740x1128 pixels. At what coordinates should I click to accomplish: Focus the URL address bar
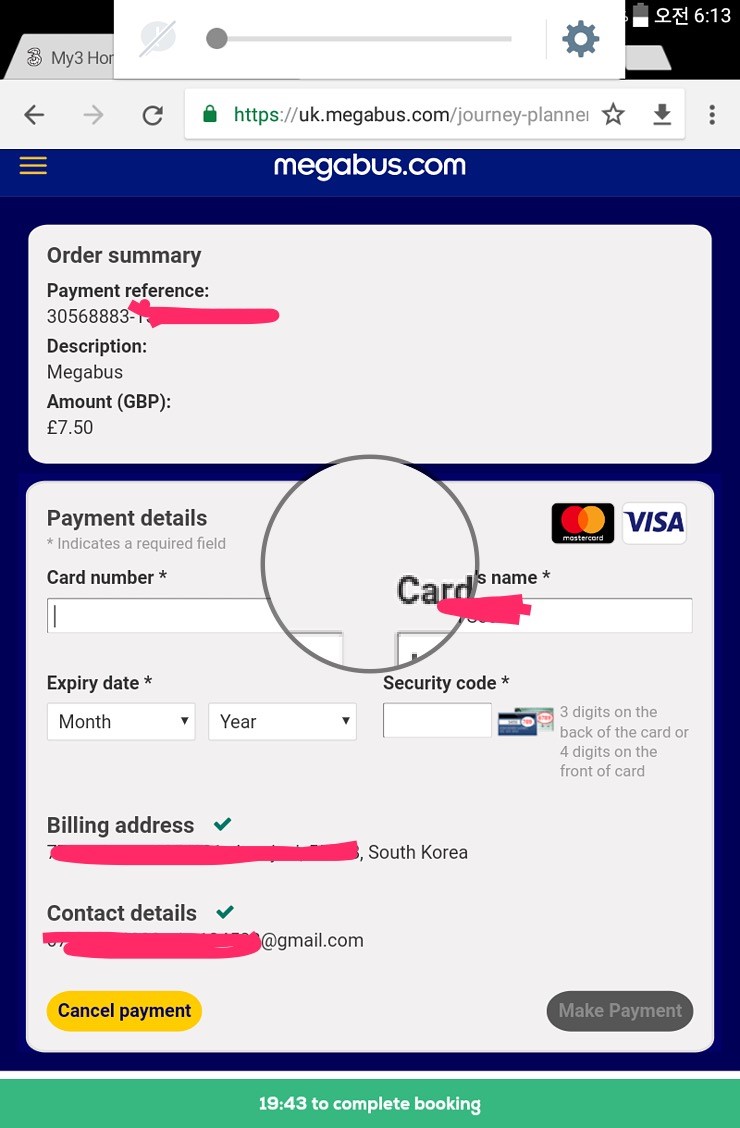400,115
